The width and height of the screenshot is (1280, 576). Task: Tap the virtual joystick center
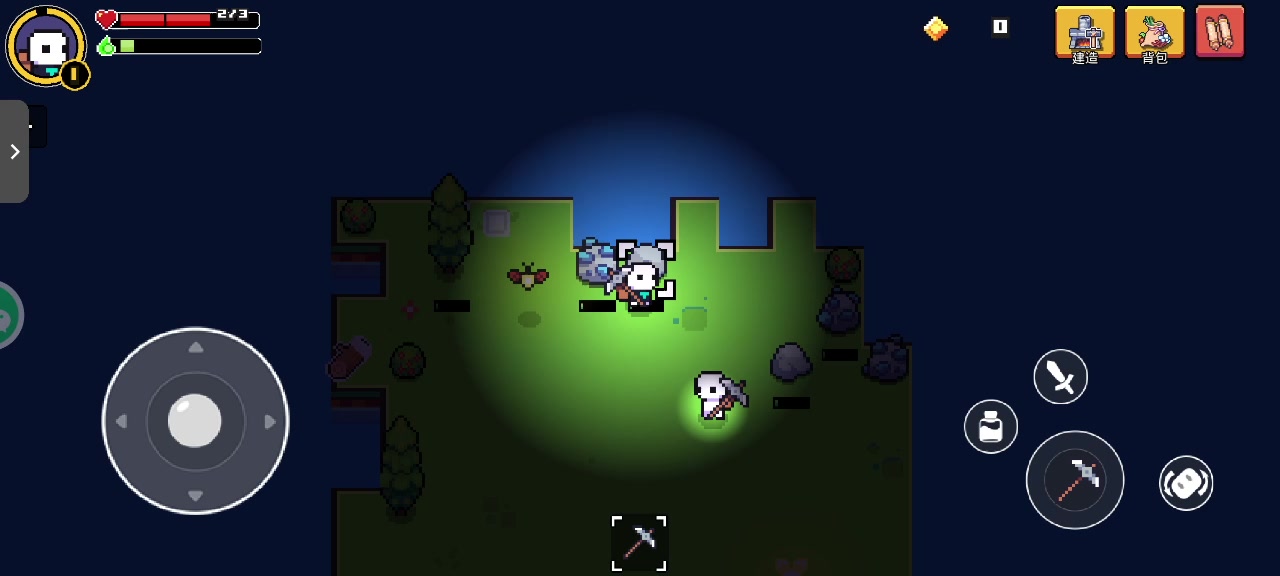pos(195,421)
